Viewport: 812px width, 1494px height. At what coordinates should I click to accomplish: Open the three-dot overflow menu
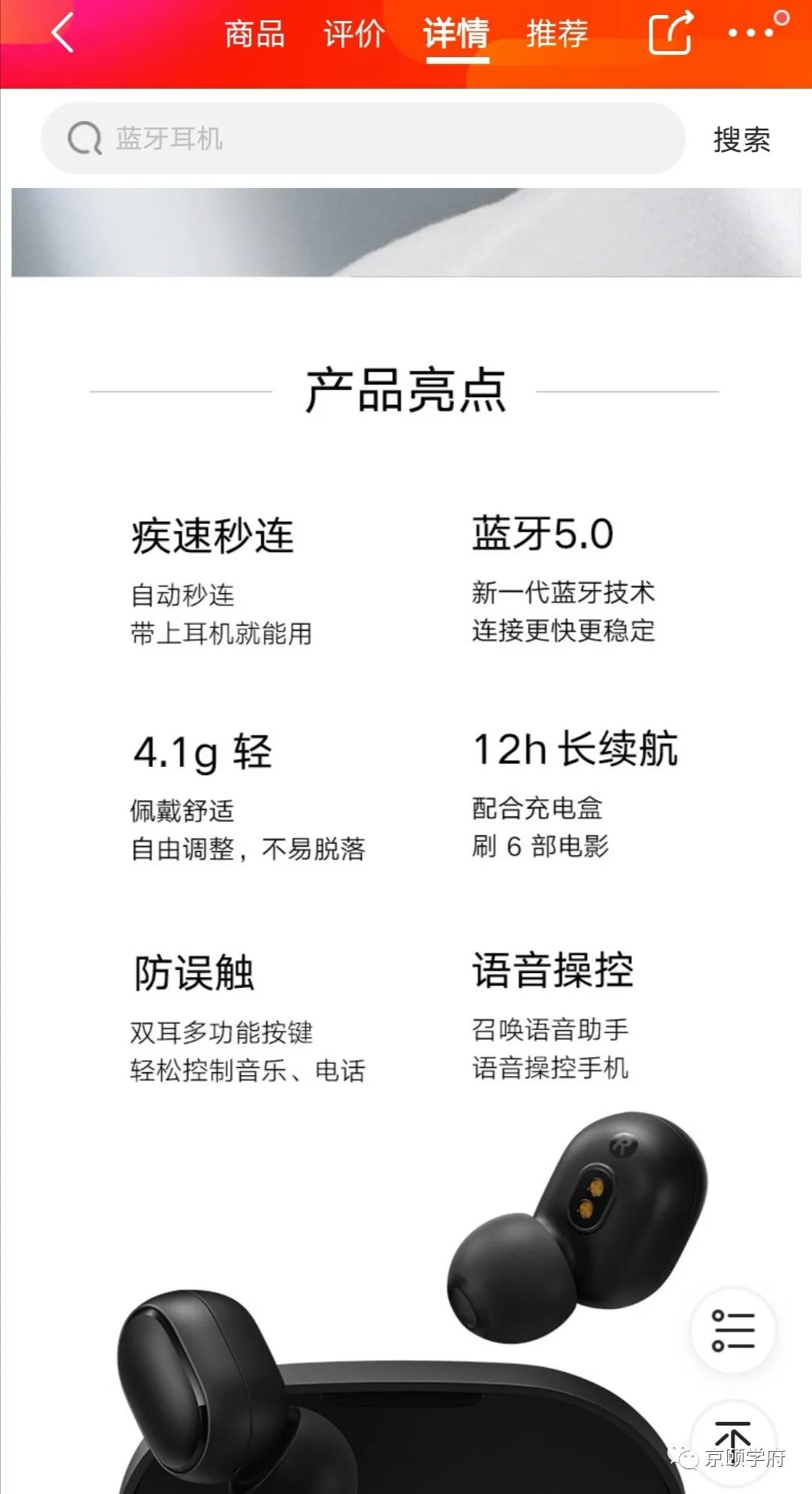752,33
